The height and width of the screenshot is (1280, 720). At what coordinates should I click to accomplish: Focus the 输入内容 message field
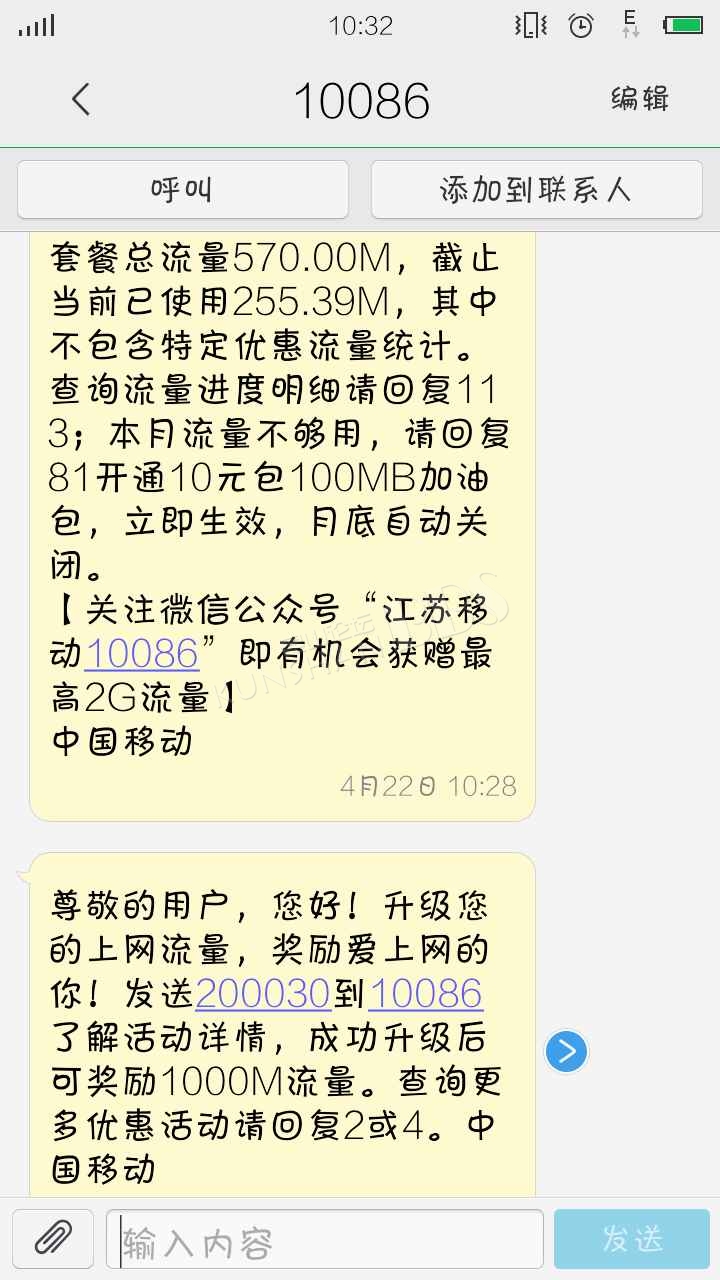[x=325, y=1239]
